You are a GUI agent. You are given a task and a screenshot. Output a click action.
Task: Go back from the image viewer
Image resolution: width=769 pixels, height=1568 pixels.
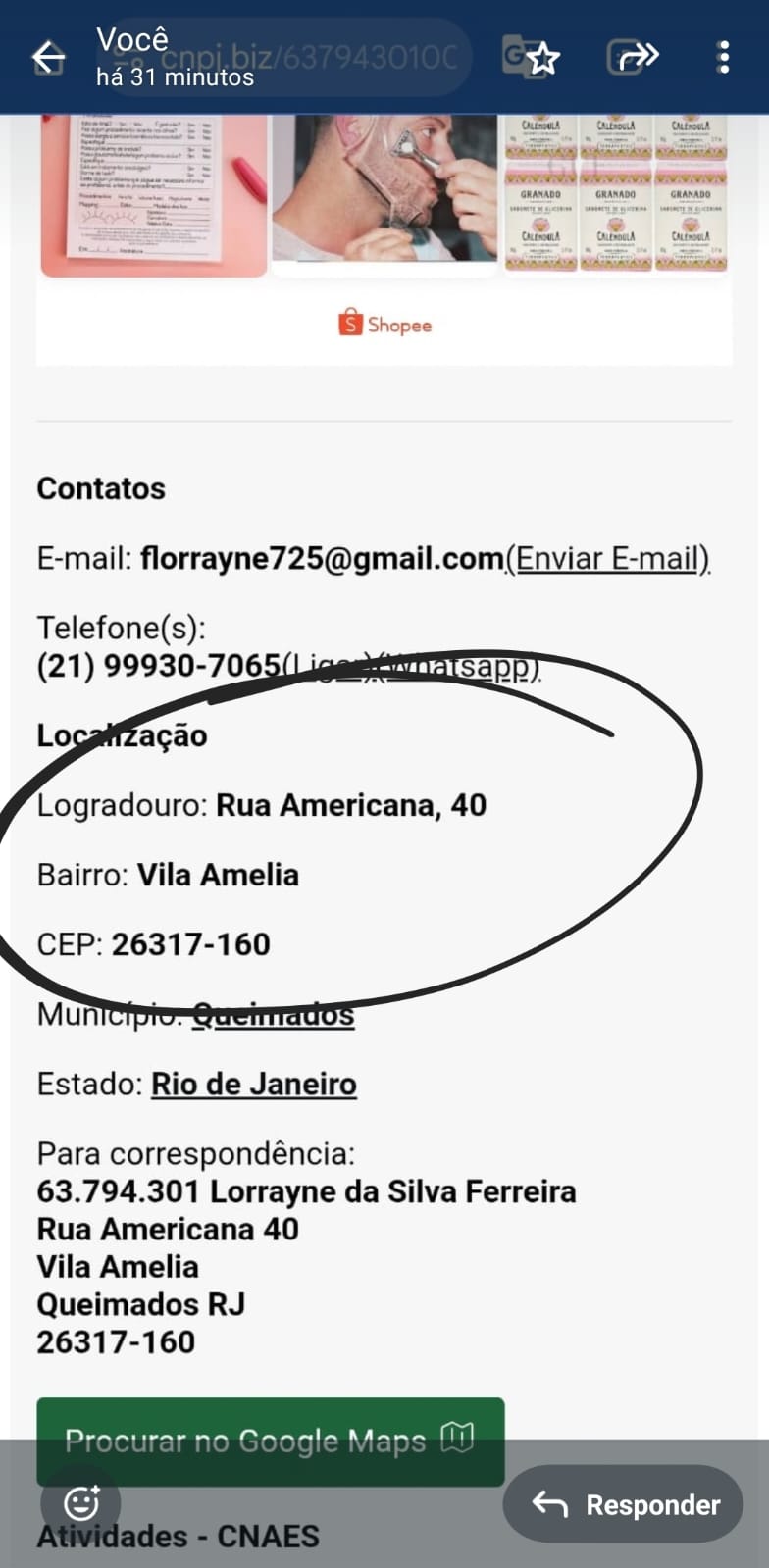coord(48,58)
